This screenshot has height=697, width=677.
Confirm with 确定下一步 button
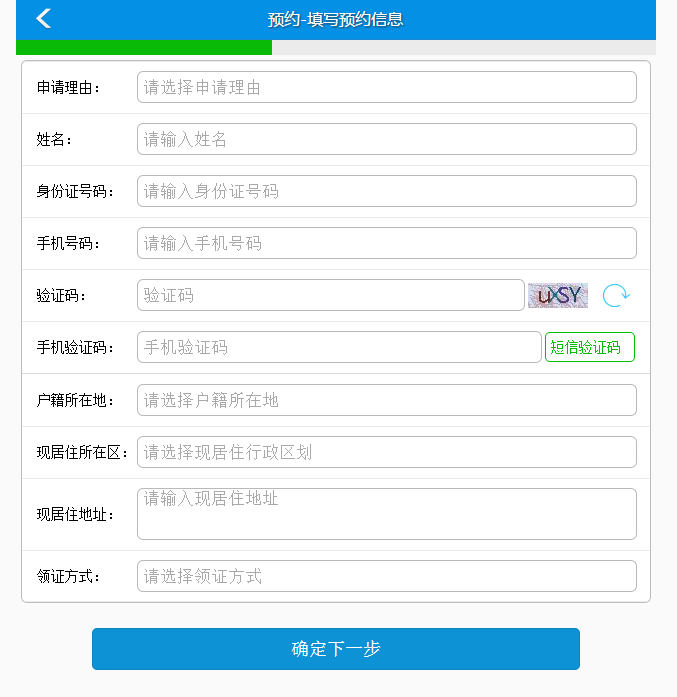click(x=336, y=649)
